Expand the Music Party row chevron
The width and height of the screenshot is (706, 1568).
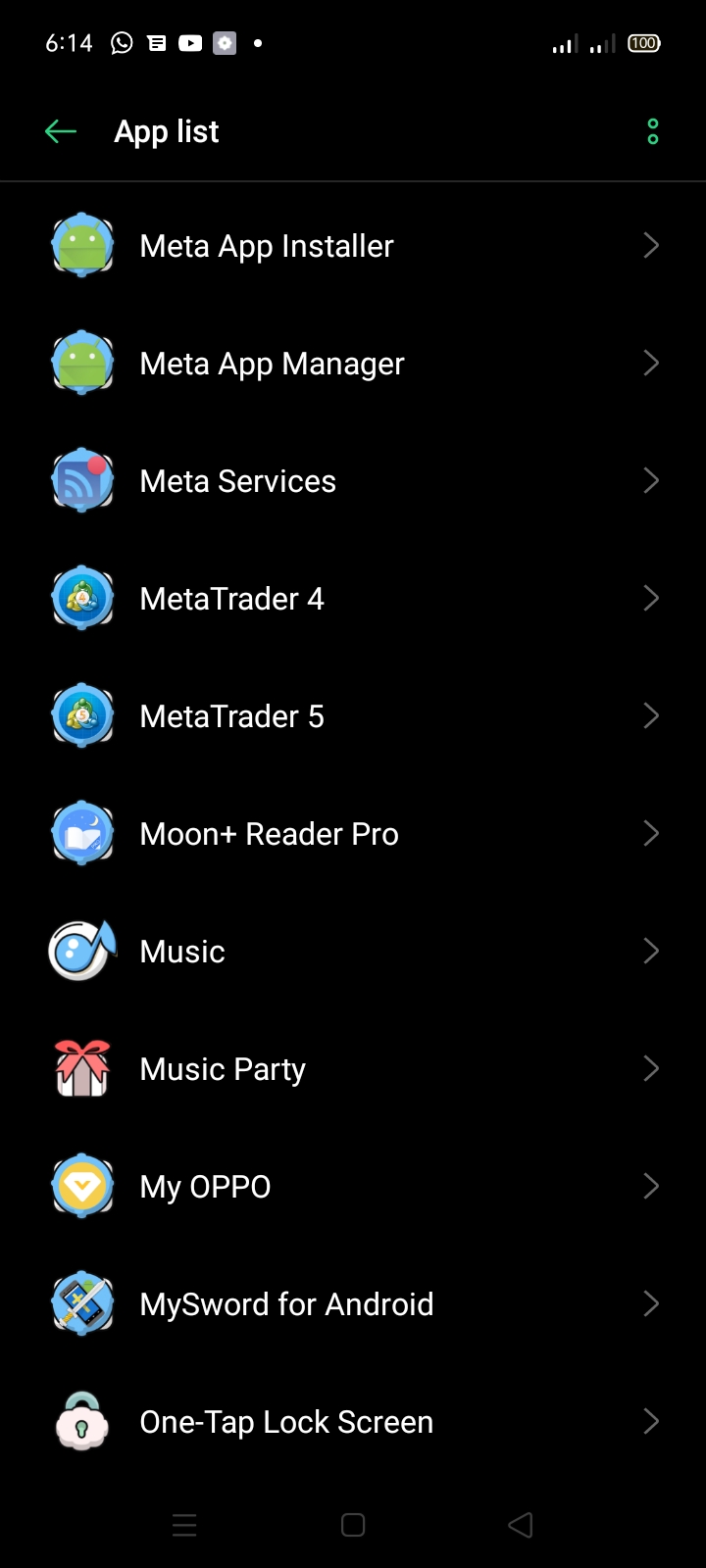tap(651, 1068)
